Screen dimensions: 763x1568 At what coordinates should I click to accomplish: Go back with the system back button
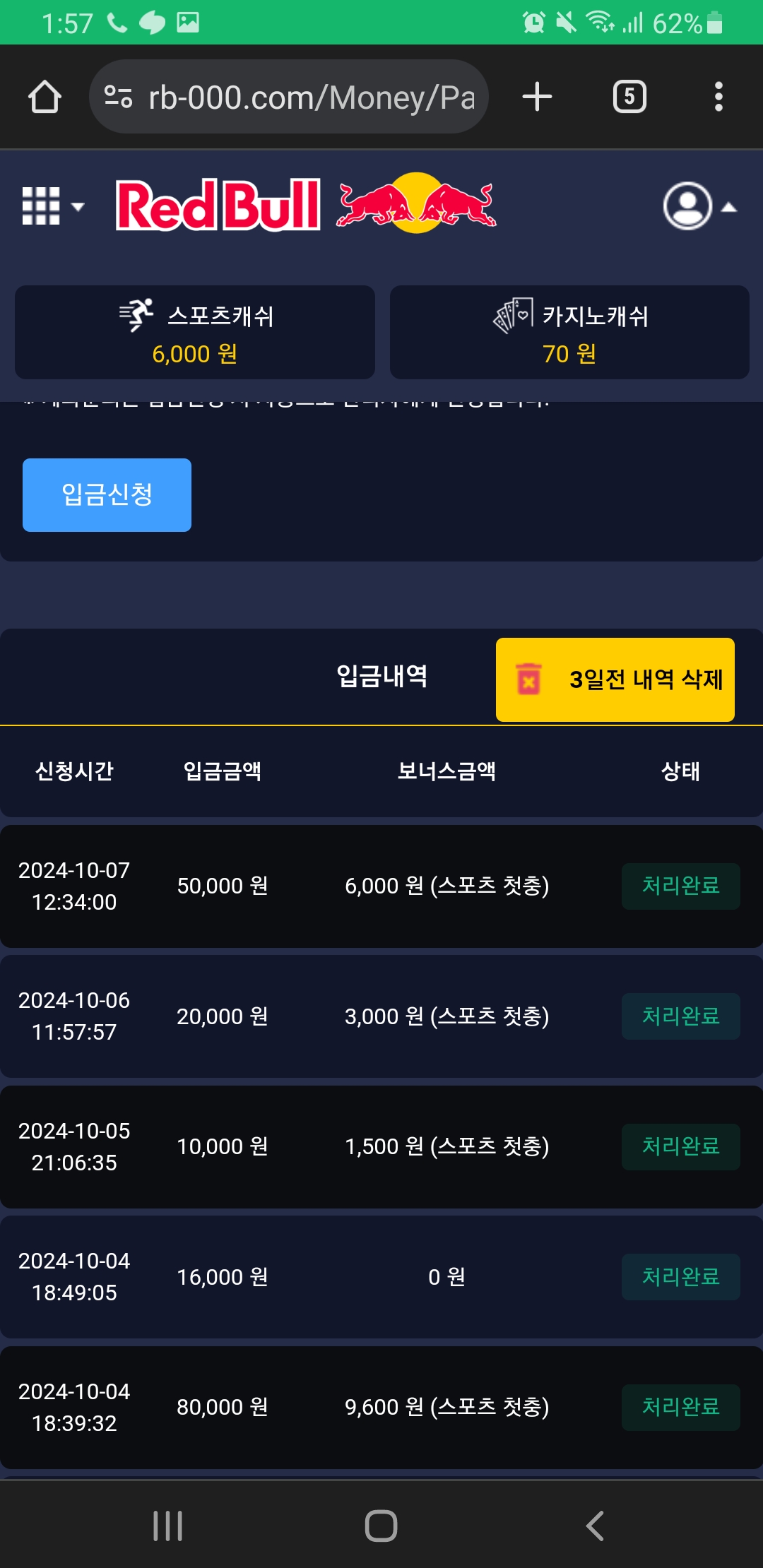(595, 1526)
